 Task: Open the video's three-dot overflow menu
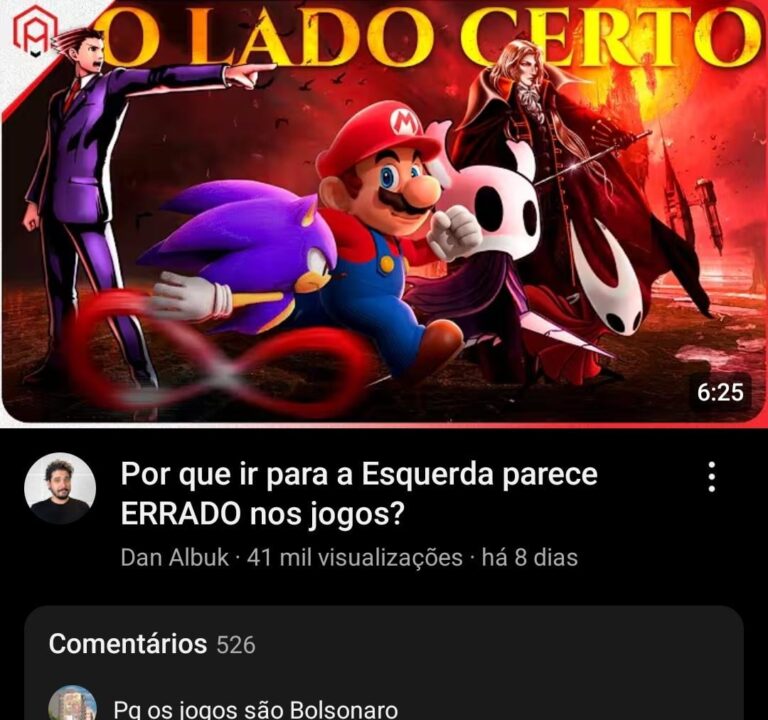[711, 477]
